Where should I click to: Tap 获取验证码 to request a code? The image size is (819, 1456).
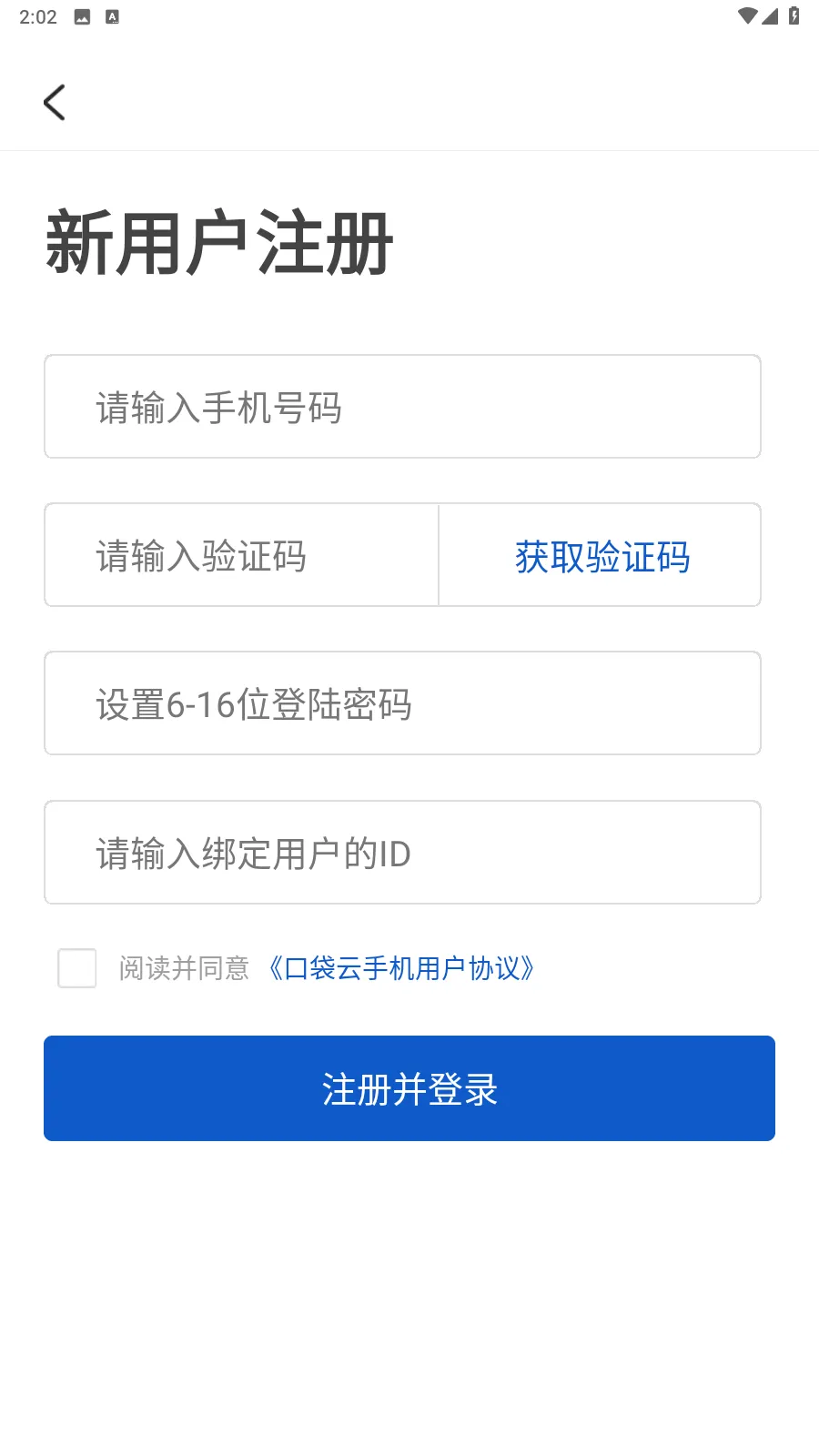tap(601, 556)
